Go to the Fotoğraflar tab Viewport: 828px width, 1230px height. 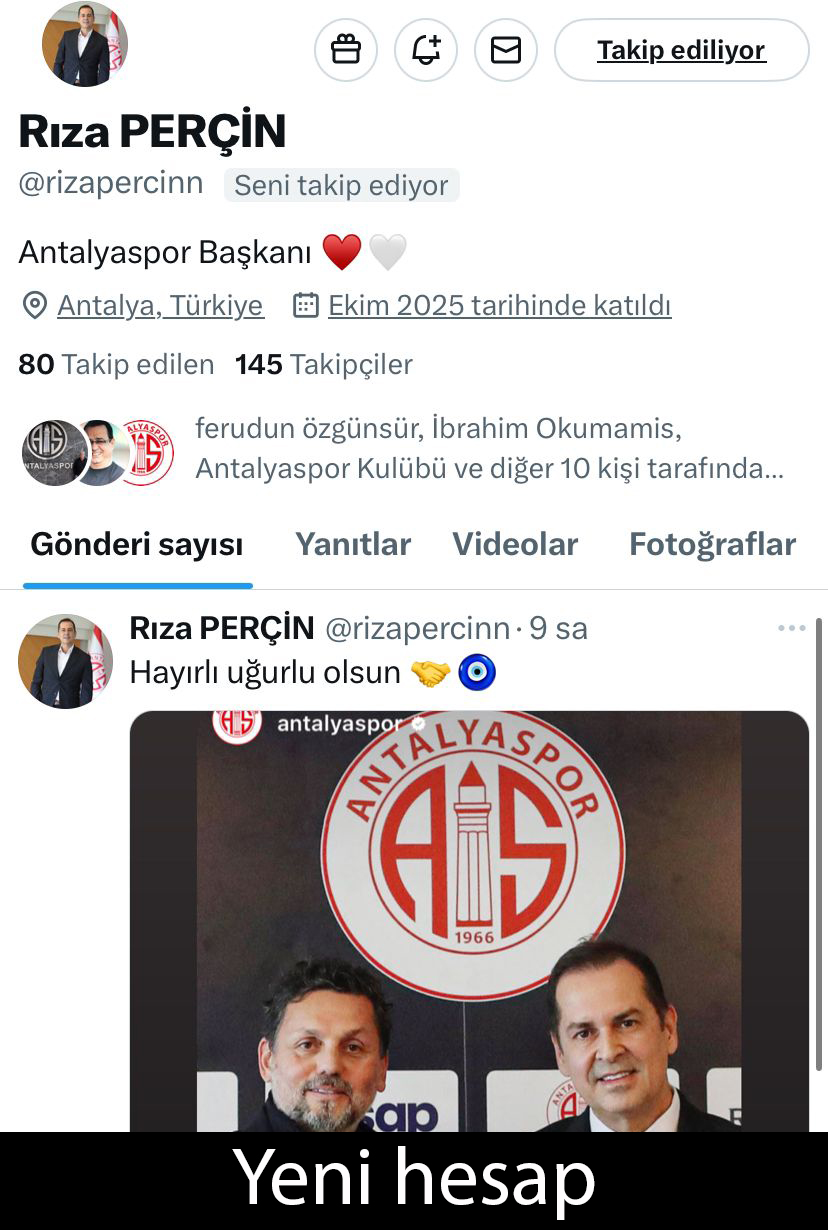point(712,544)
